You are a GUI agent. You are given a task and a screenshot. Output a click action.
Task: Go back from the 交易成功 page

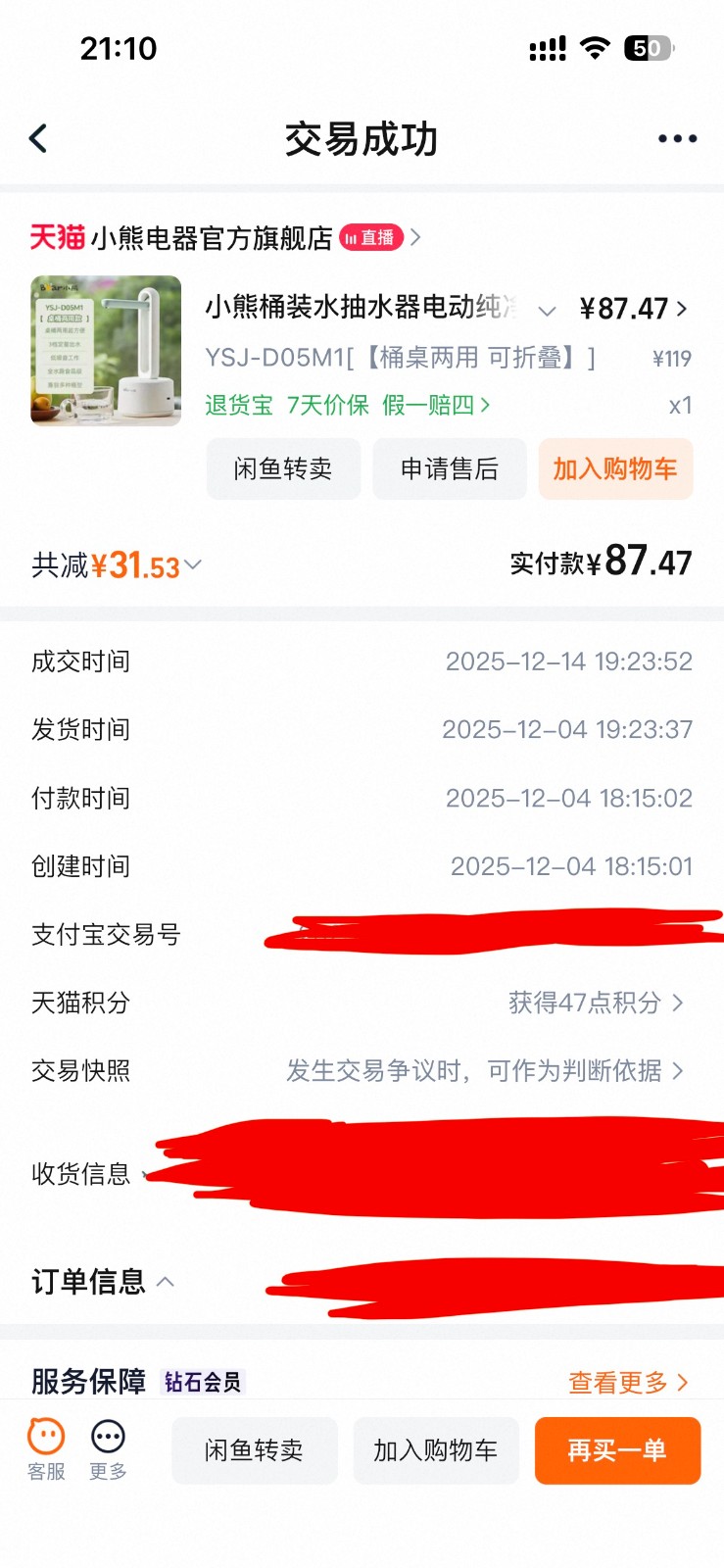pyautogui.click(x=39, y=139)
